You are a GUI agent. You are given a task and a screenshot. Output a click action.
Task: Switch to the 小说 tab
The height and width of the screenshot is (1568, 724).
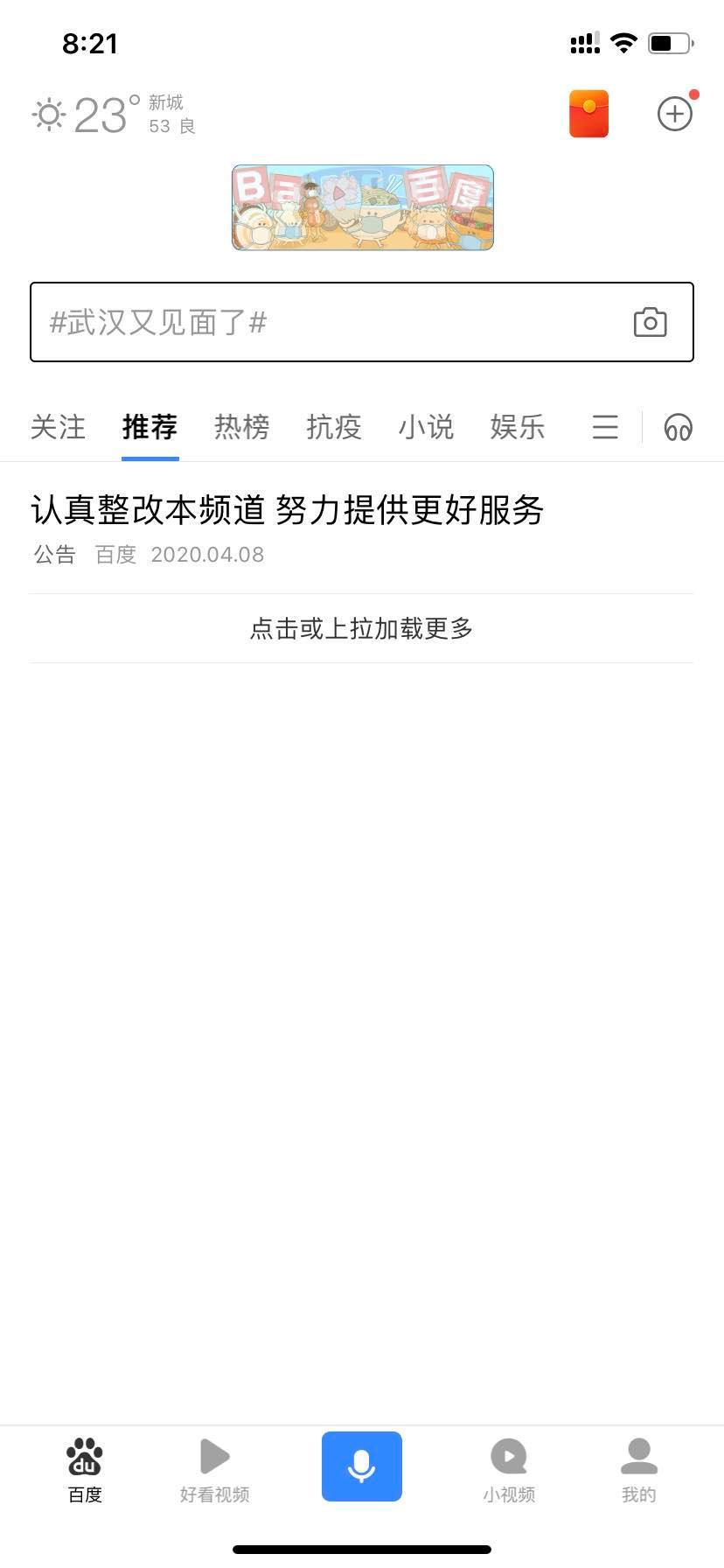[426, 427]
